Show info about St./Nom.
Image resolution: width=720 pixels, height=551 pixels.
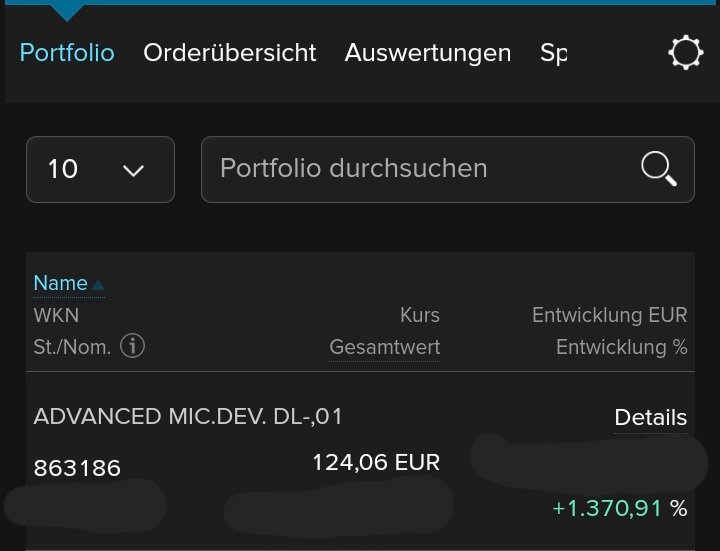coord(132,346)
